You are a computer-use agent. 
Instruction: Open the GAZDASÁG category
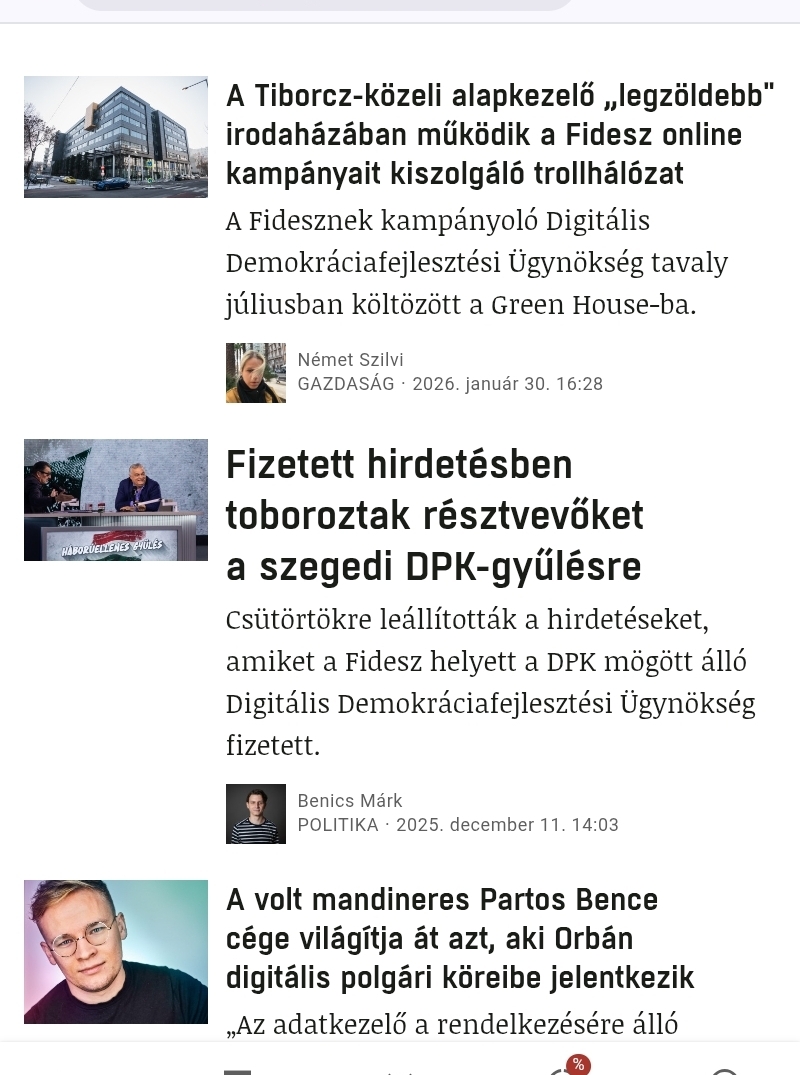click(346, 384)
